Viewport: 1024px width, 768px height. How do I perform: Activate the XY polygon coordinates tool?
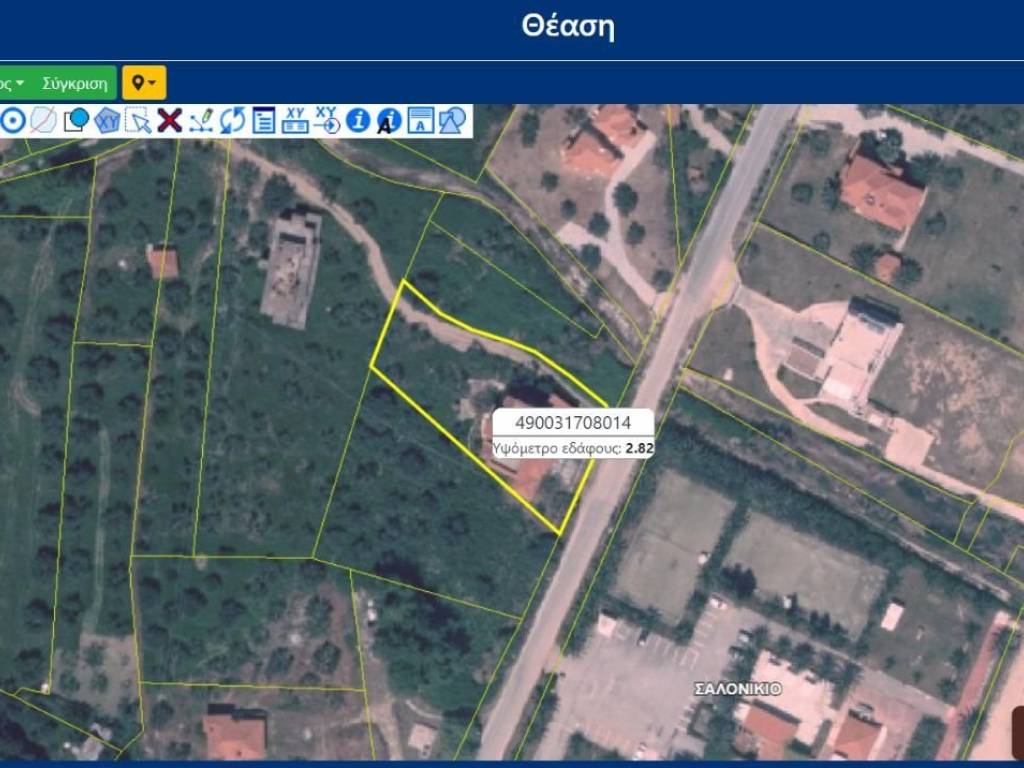[x=107, y=121]
